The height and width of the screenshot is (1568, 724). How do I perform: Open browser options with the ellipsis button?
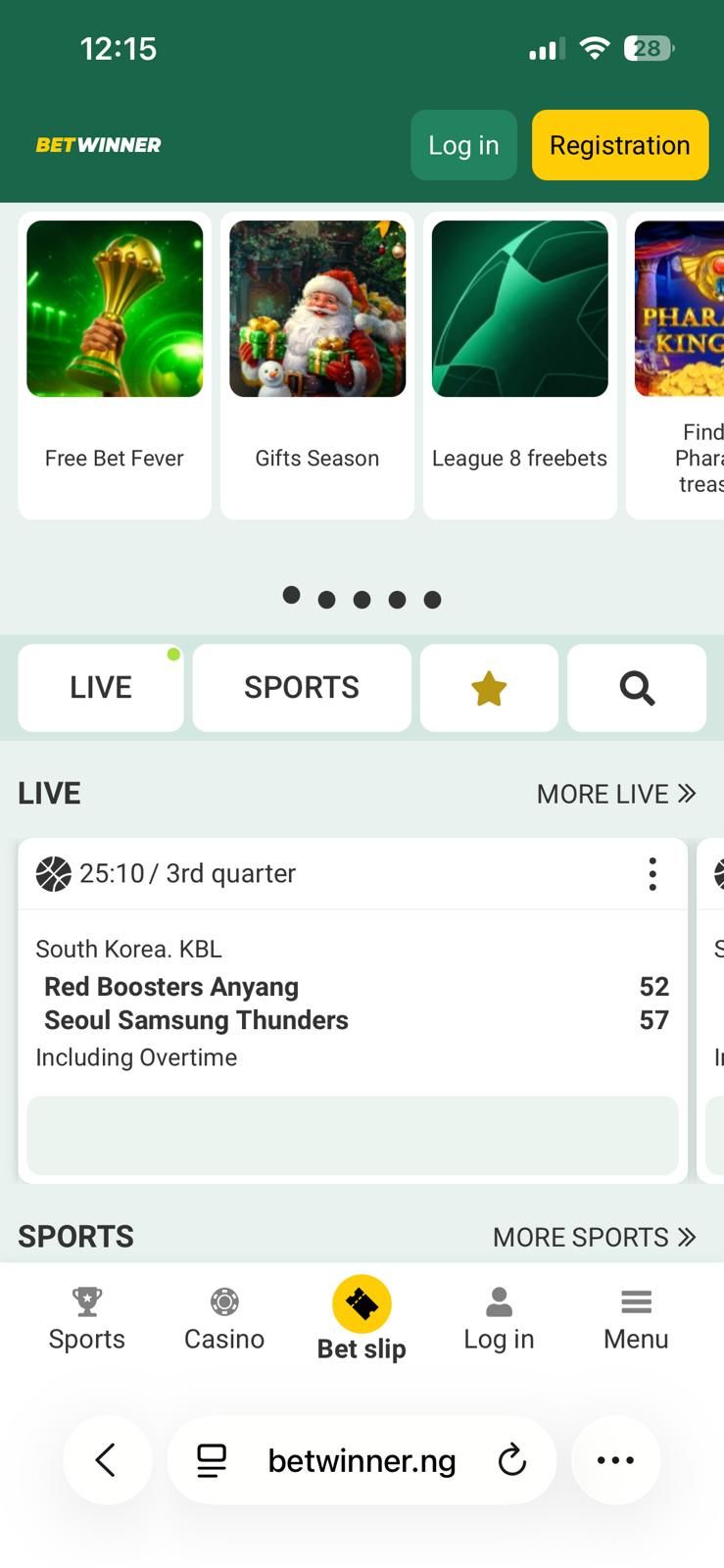615,1460
